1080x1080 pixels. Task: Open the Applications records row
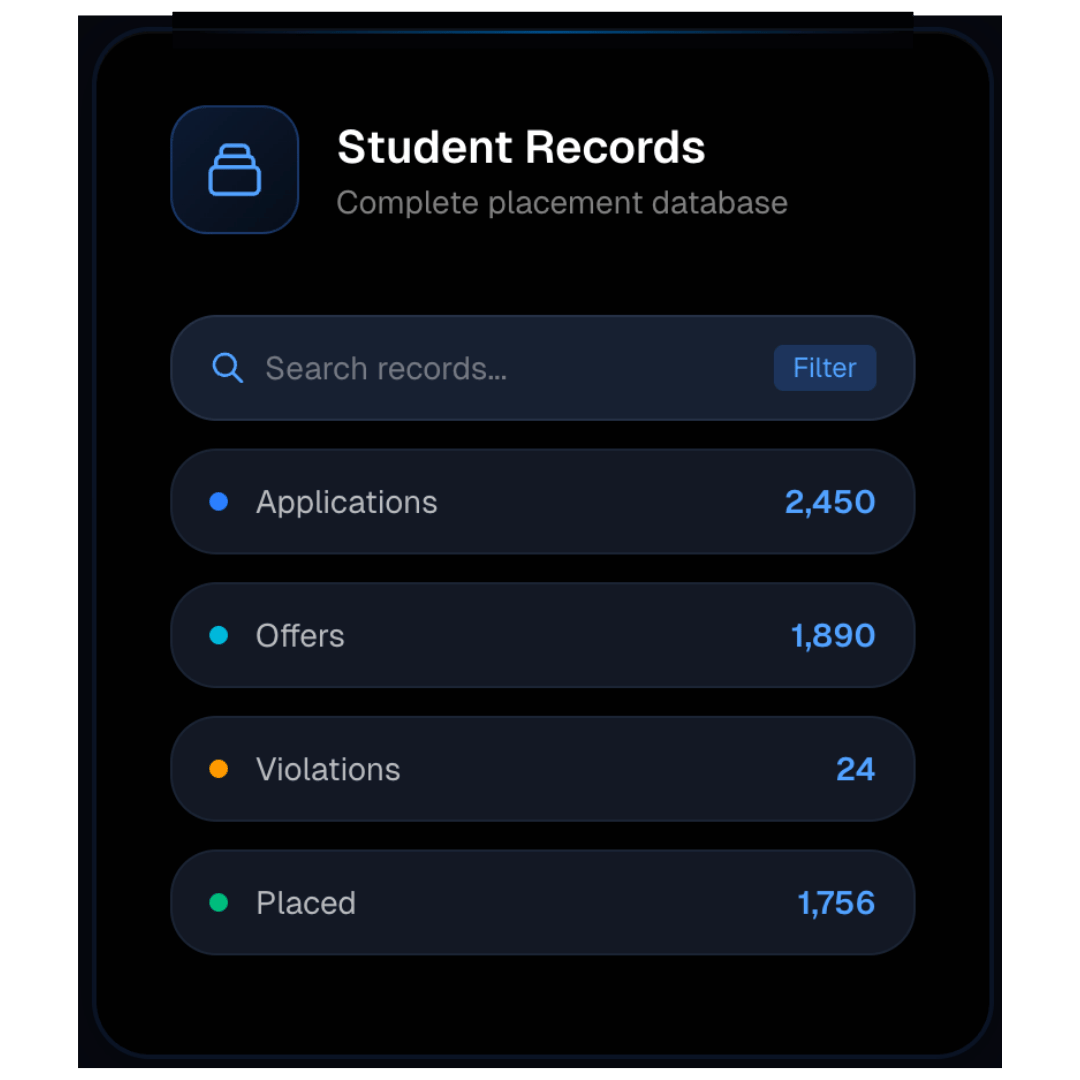tap(542, 502)
